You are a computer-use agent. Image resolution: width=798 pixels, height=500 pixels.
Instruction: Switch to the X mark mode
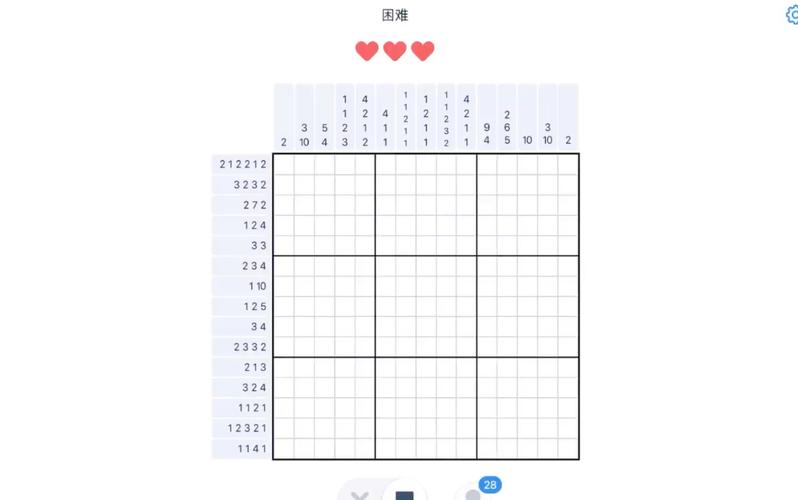pos(360,495)
